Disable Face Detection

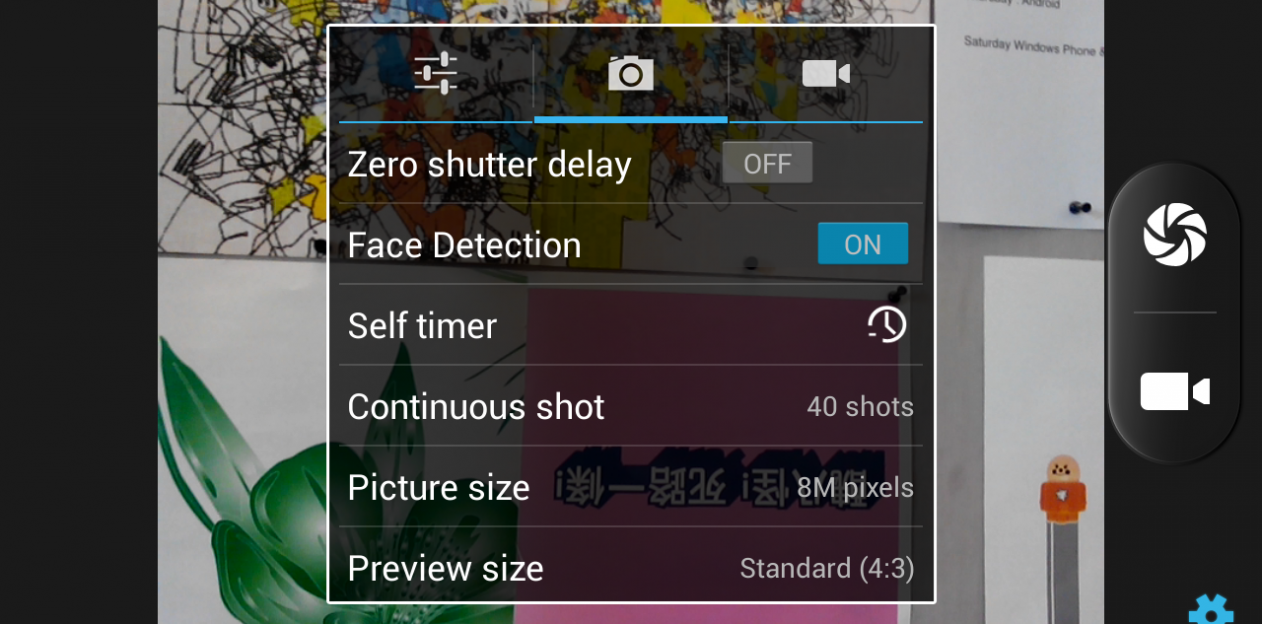click(862, 245)
